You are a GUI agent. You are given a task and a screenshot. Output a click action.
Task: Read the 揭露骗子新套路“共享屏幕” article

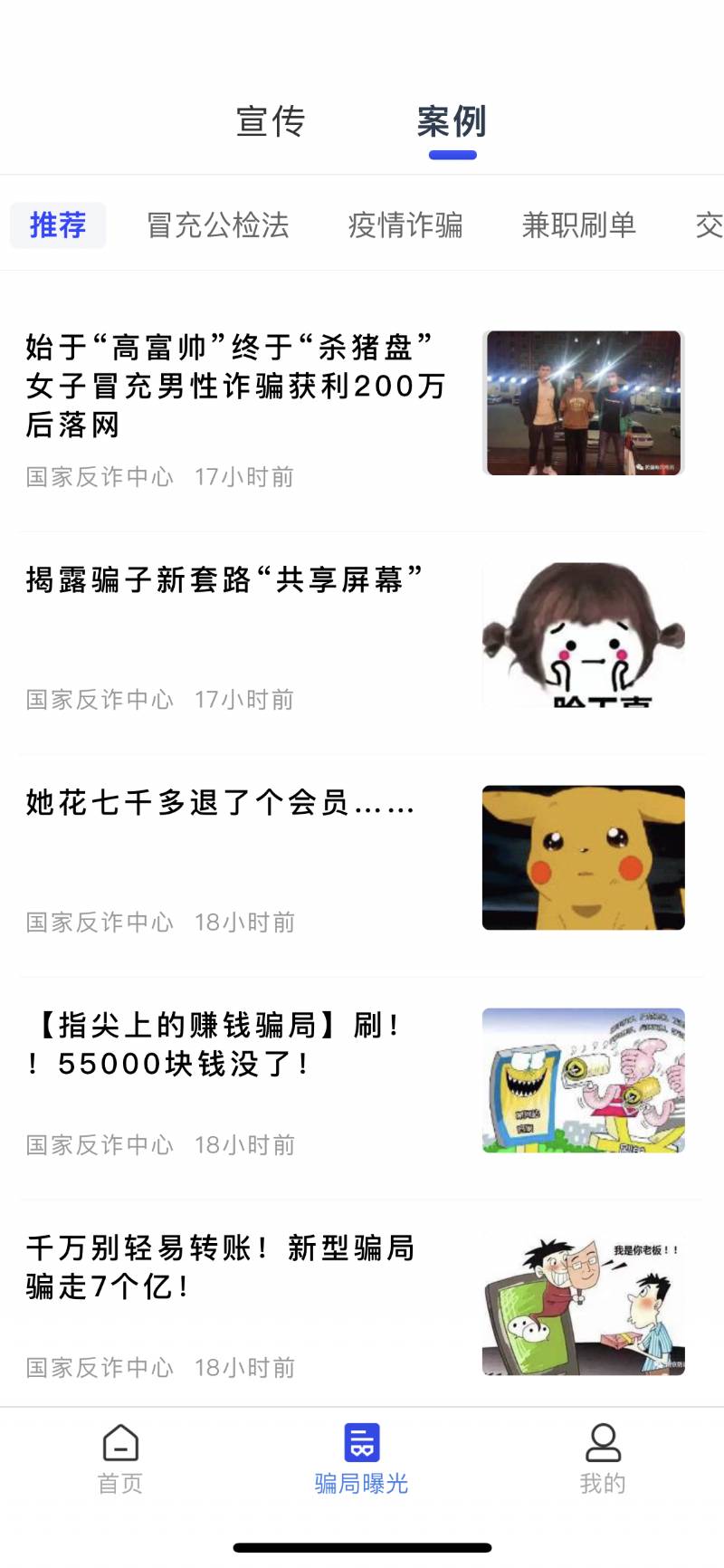pyautogui.click(x=224, y=579)
